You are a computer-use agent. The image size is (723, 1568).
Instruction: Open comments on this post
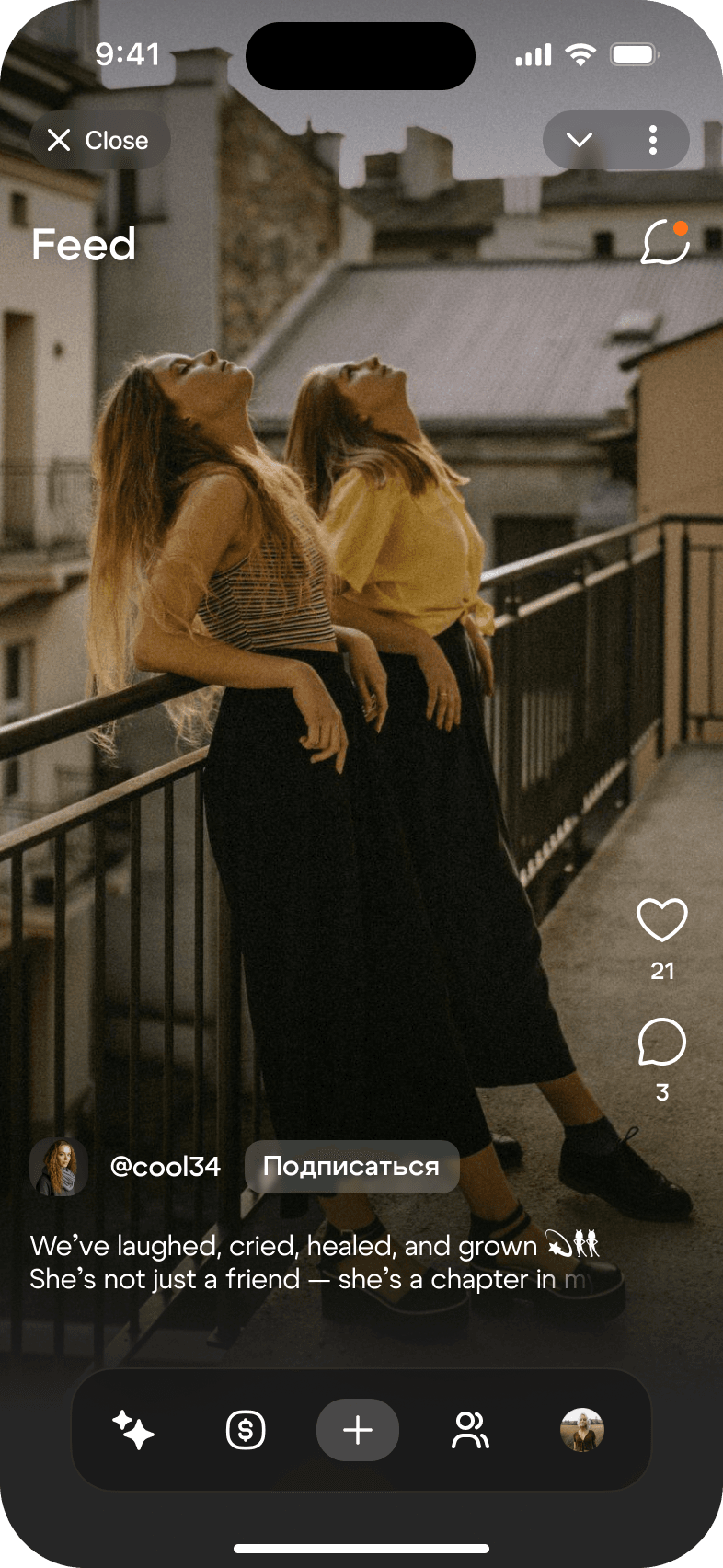tap(662, 1043)
